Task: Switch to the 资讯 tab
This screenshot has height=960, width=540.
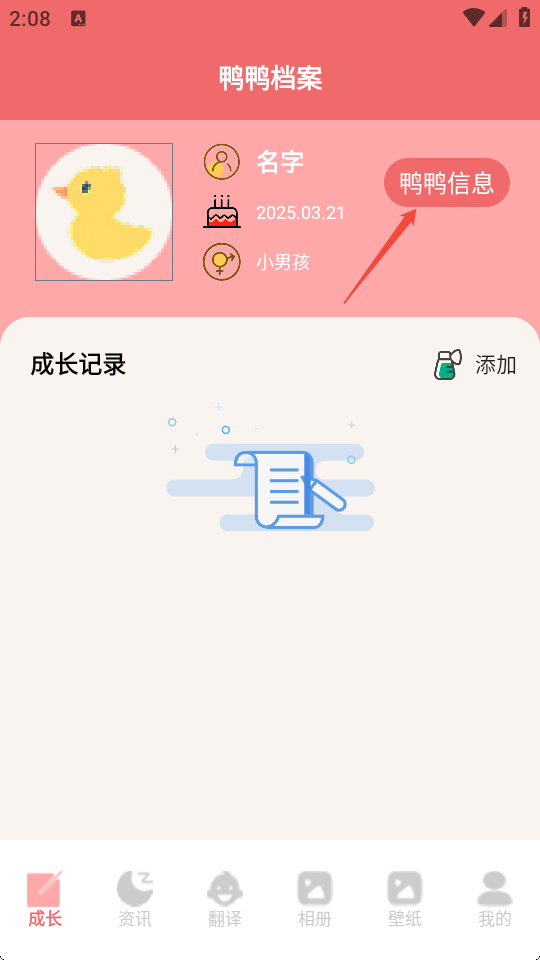Action: click(135, 899)
